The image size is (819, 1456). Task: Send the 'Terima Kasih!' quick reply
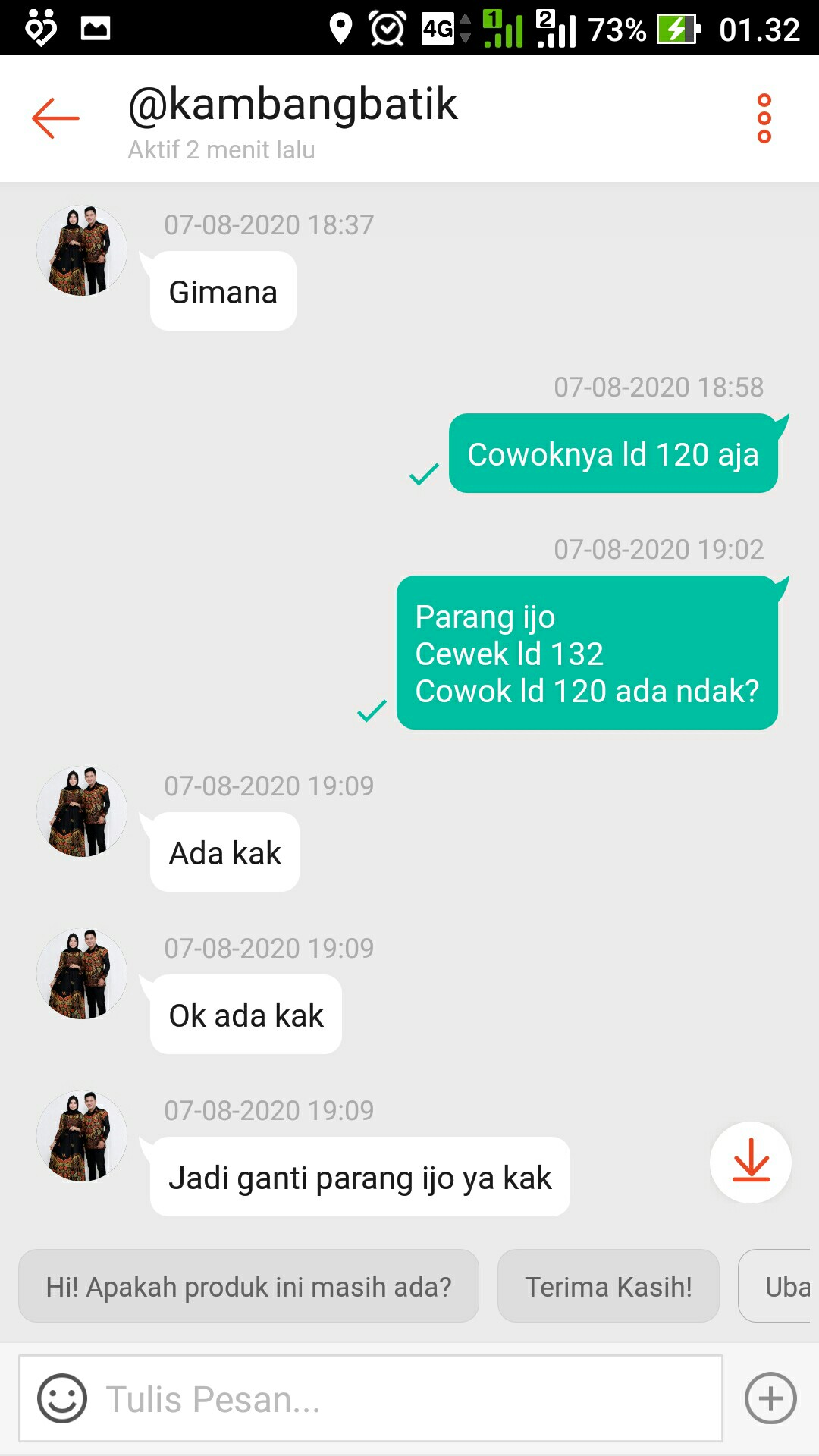[607, 1285]
